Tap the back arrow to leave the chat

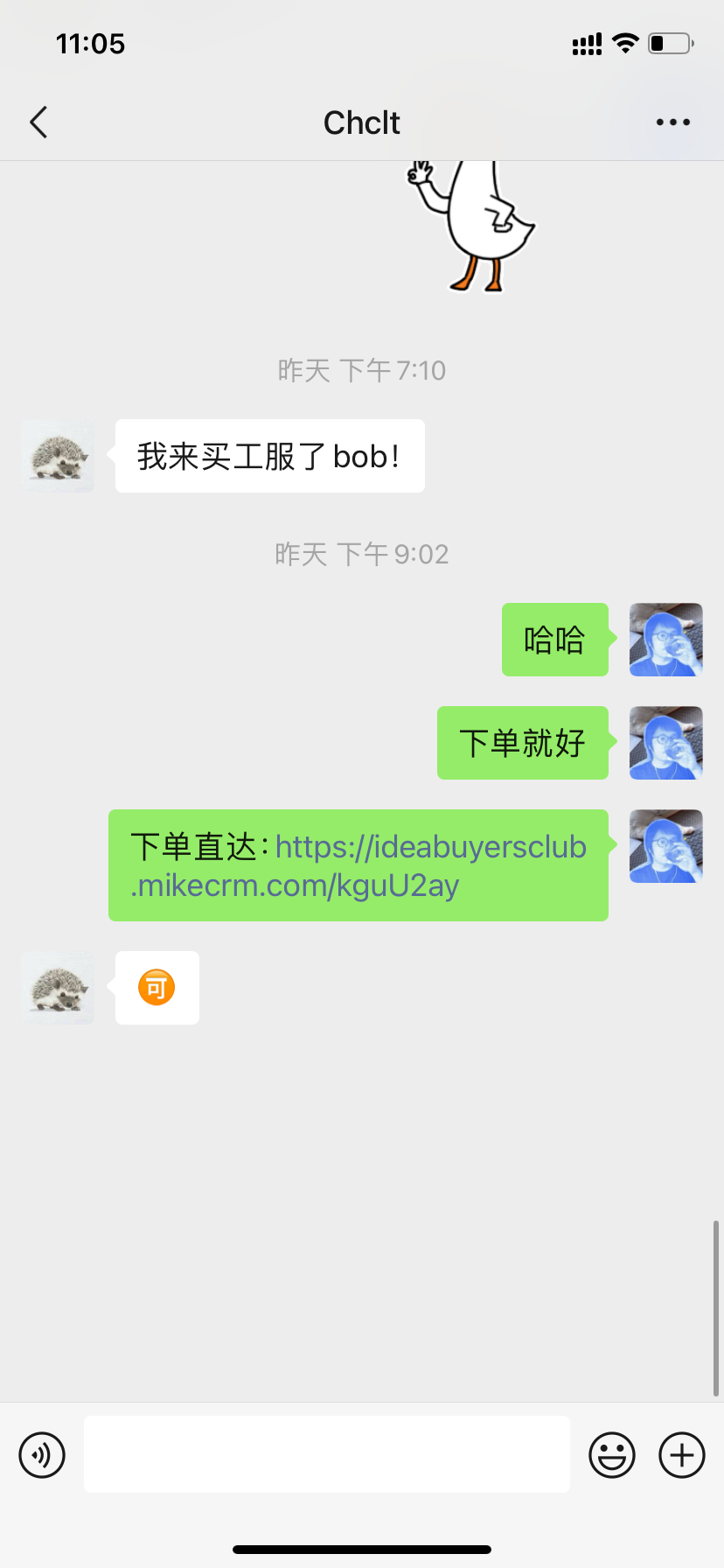click(x=38, y=122)
